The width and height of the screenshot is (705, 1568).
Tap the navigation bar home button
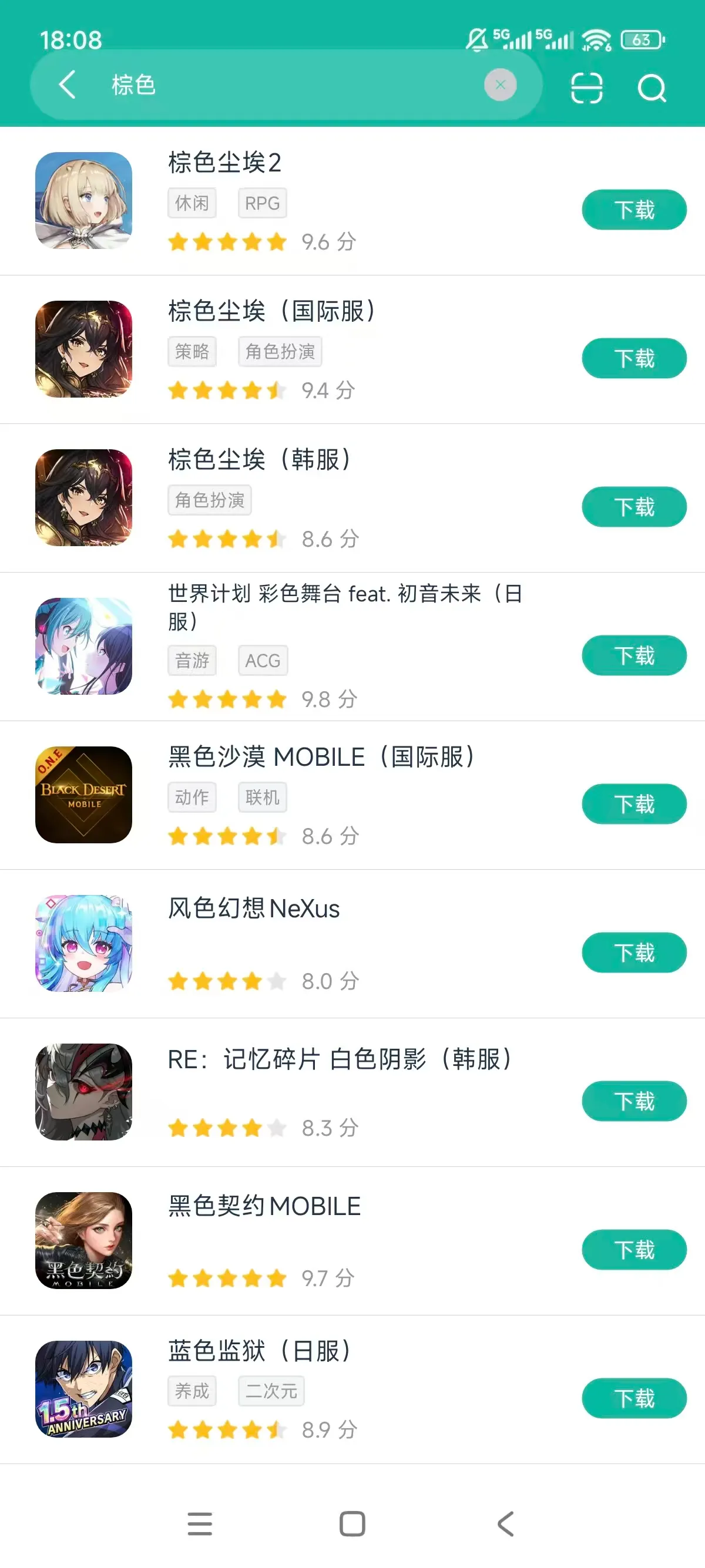pos(351,1522)
